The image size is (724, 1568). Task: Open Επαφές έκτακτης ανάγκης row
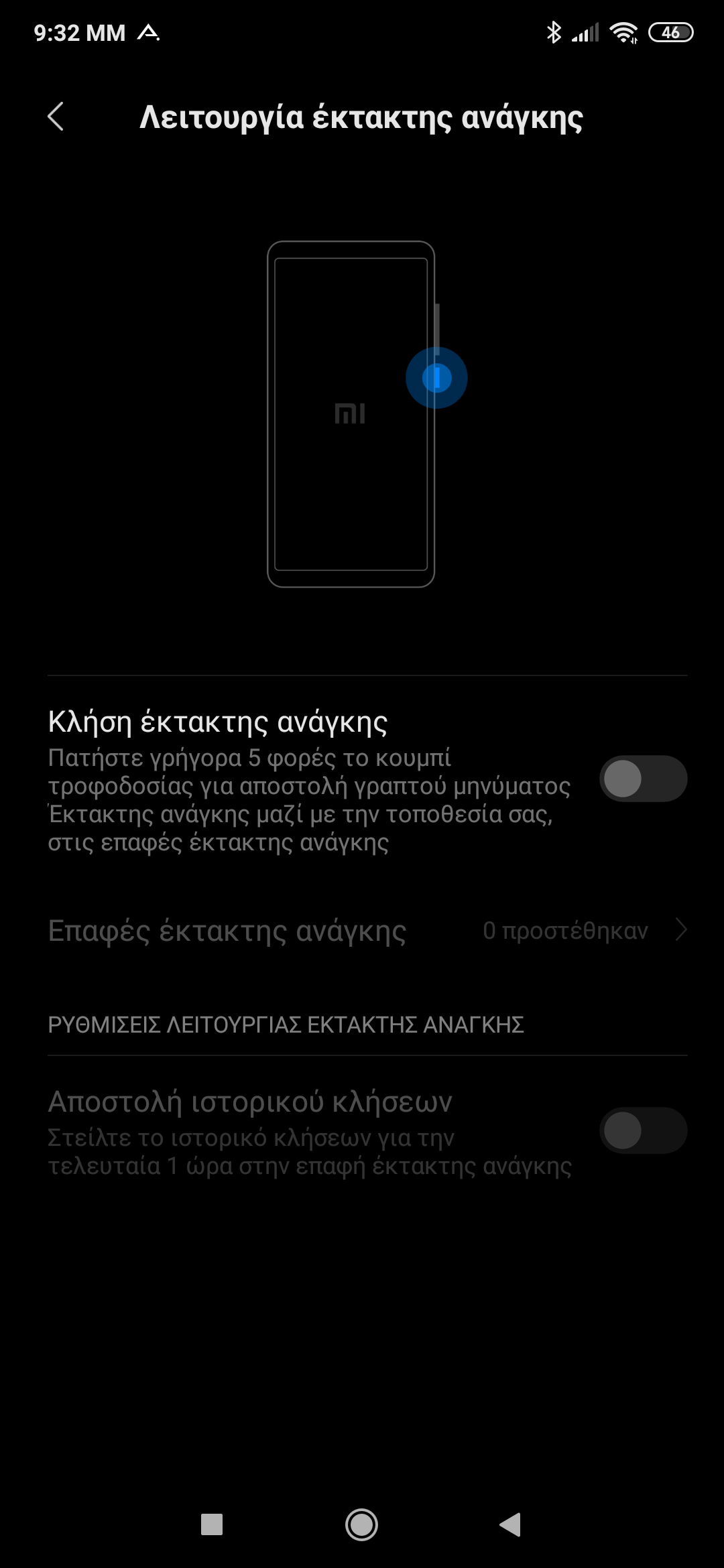(367, 930)
